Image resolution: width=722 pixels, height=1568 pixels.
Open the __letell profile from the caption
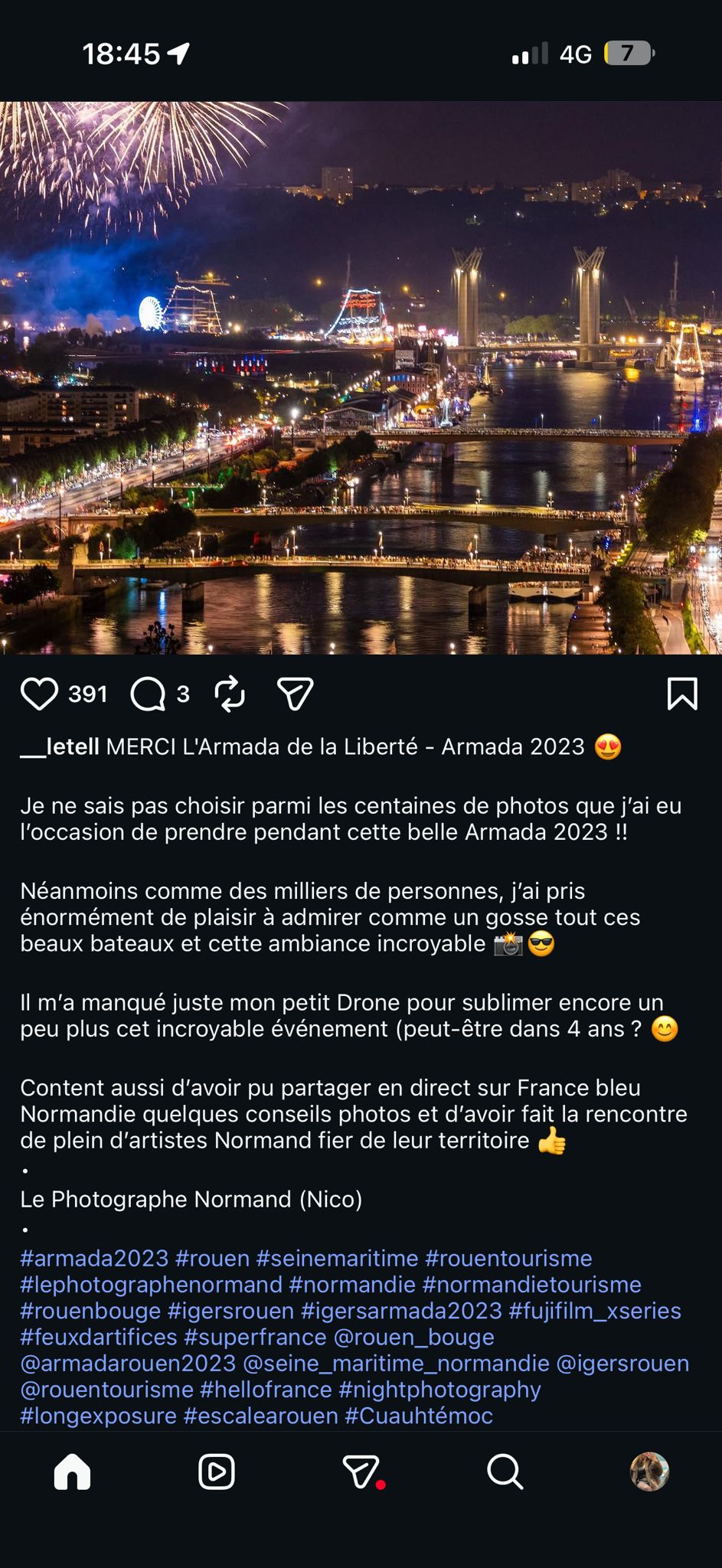pos(60,746)
